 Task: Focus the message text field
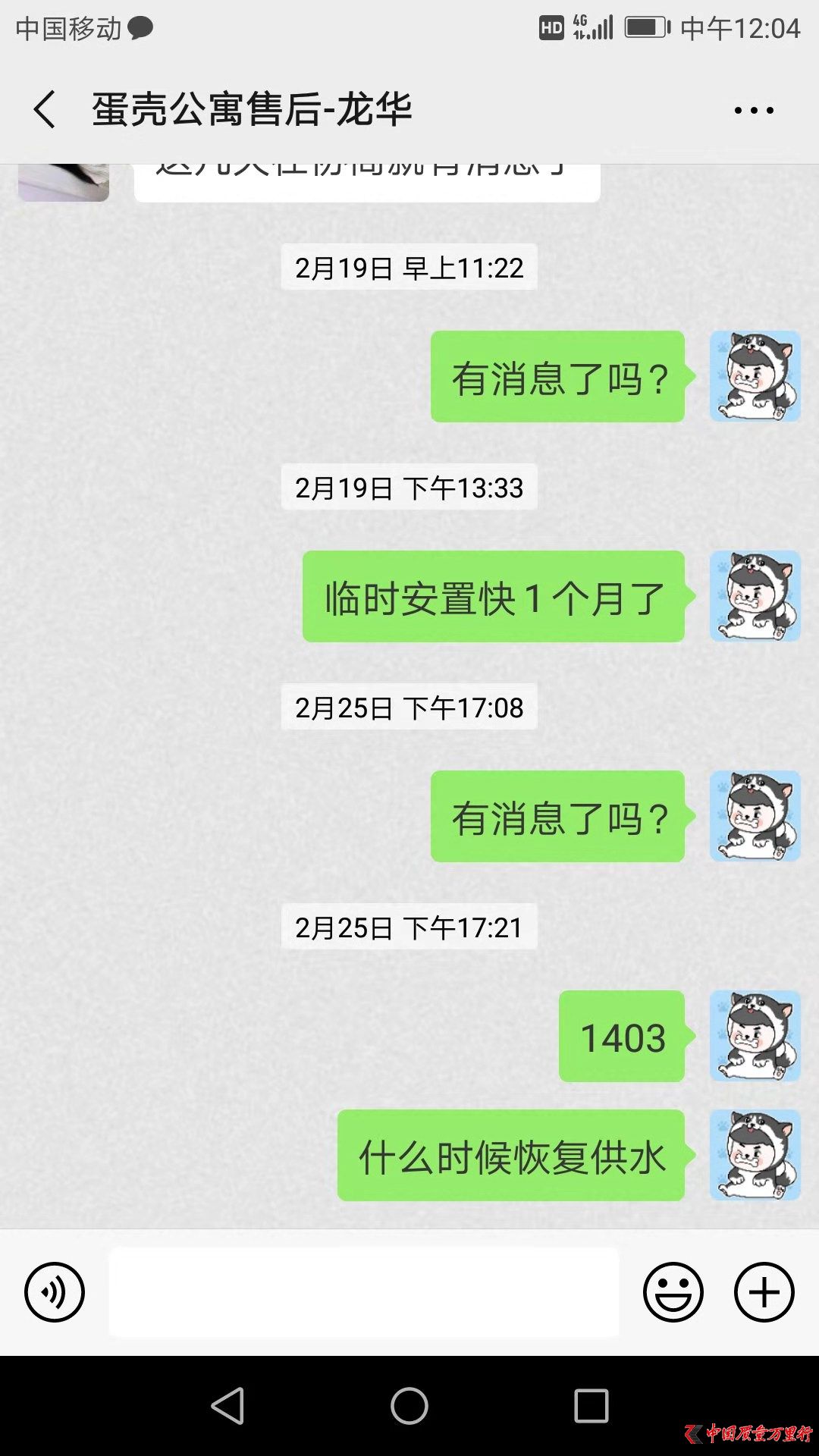click(364, 1291)
